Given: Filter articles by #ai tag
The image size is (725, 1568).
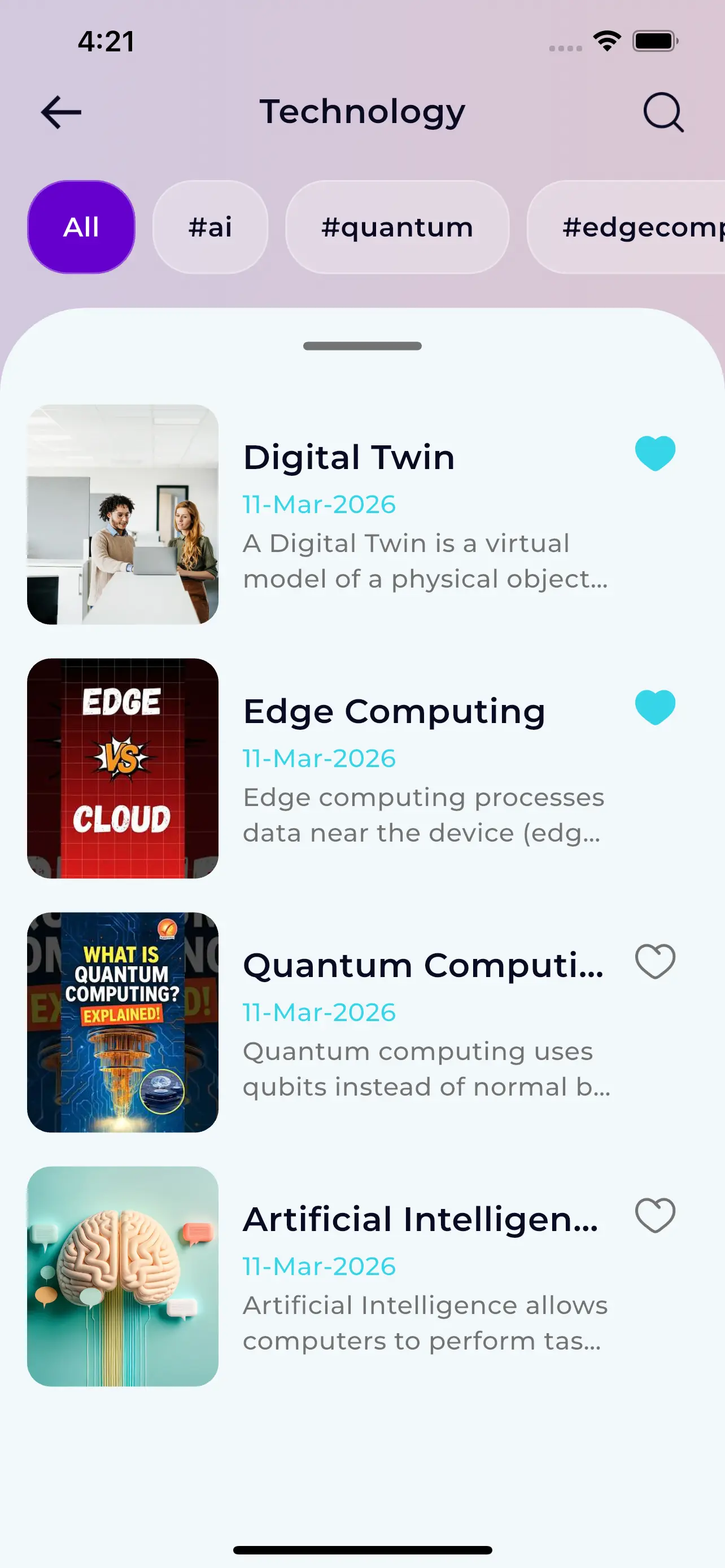Looking at the screenshot, I should [210, 227].
